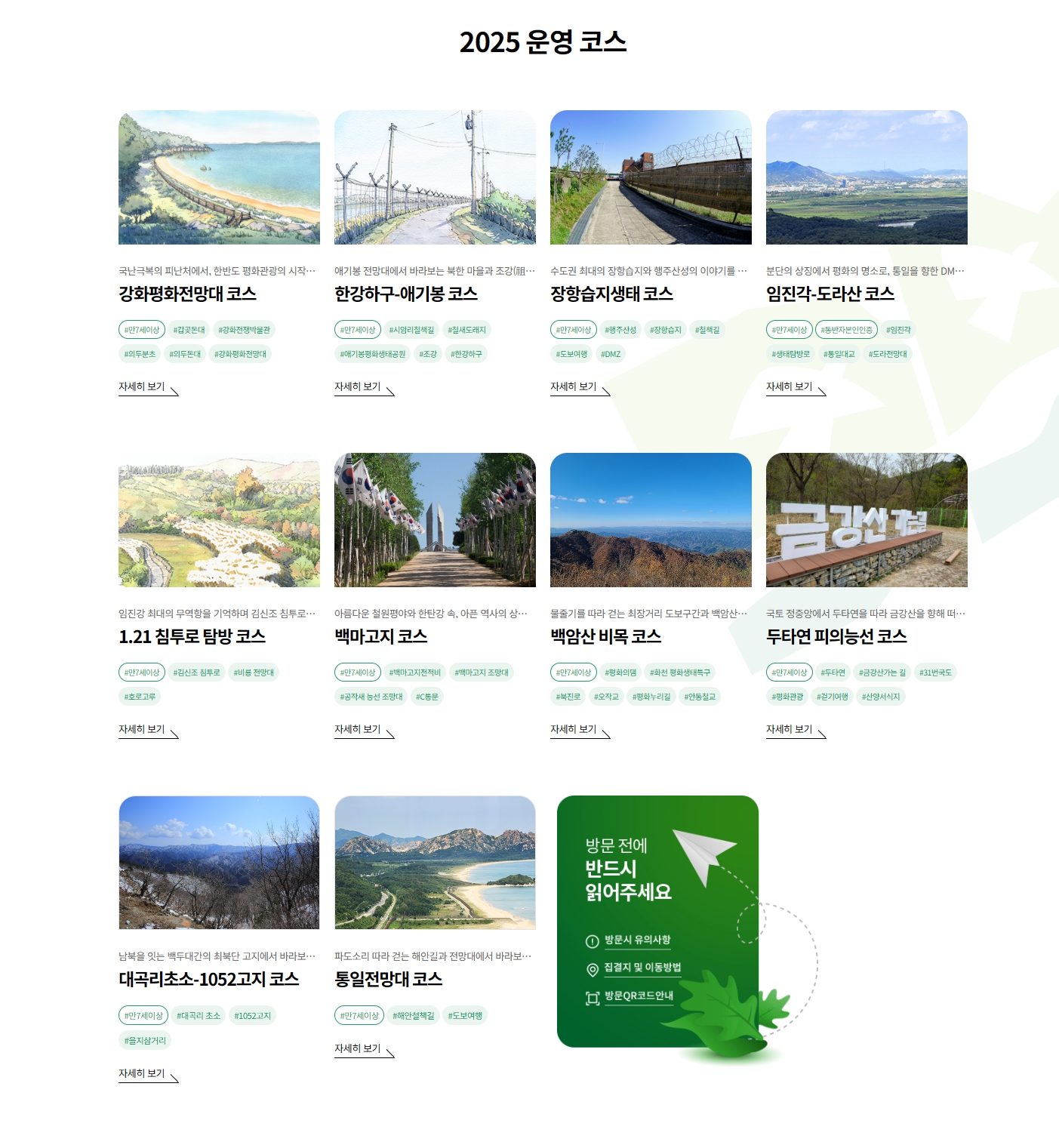Select the #해안철책길 tag
Screen dimensions: 1059x1148
pos(414,1016)
